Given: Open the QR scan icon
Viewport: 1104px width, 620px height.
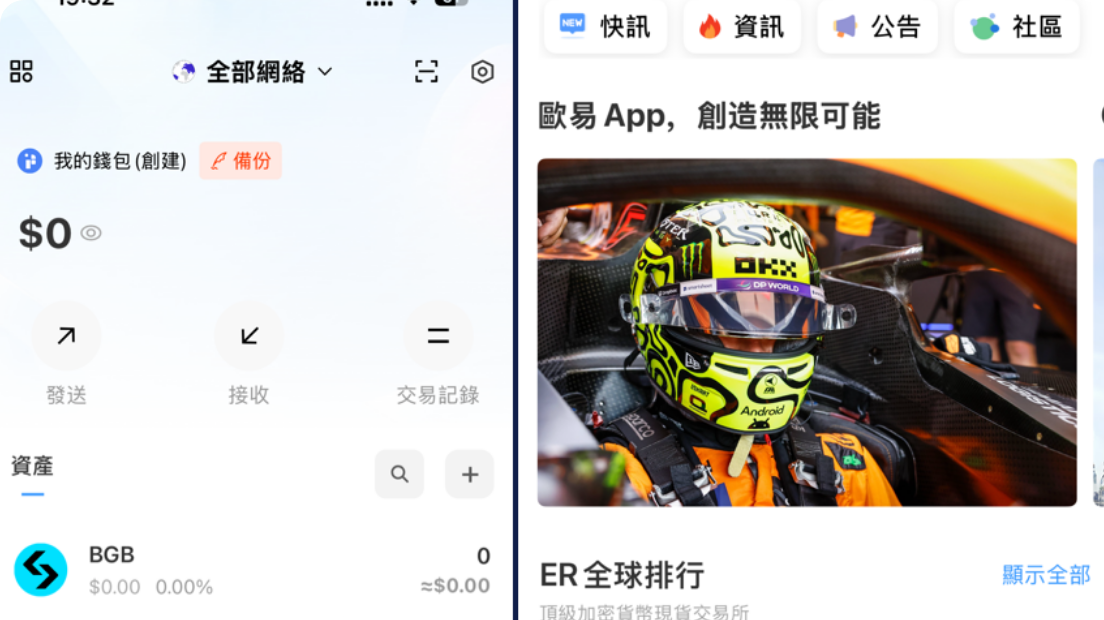Looking at the screenshot, I should click(427, 71).
